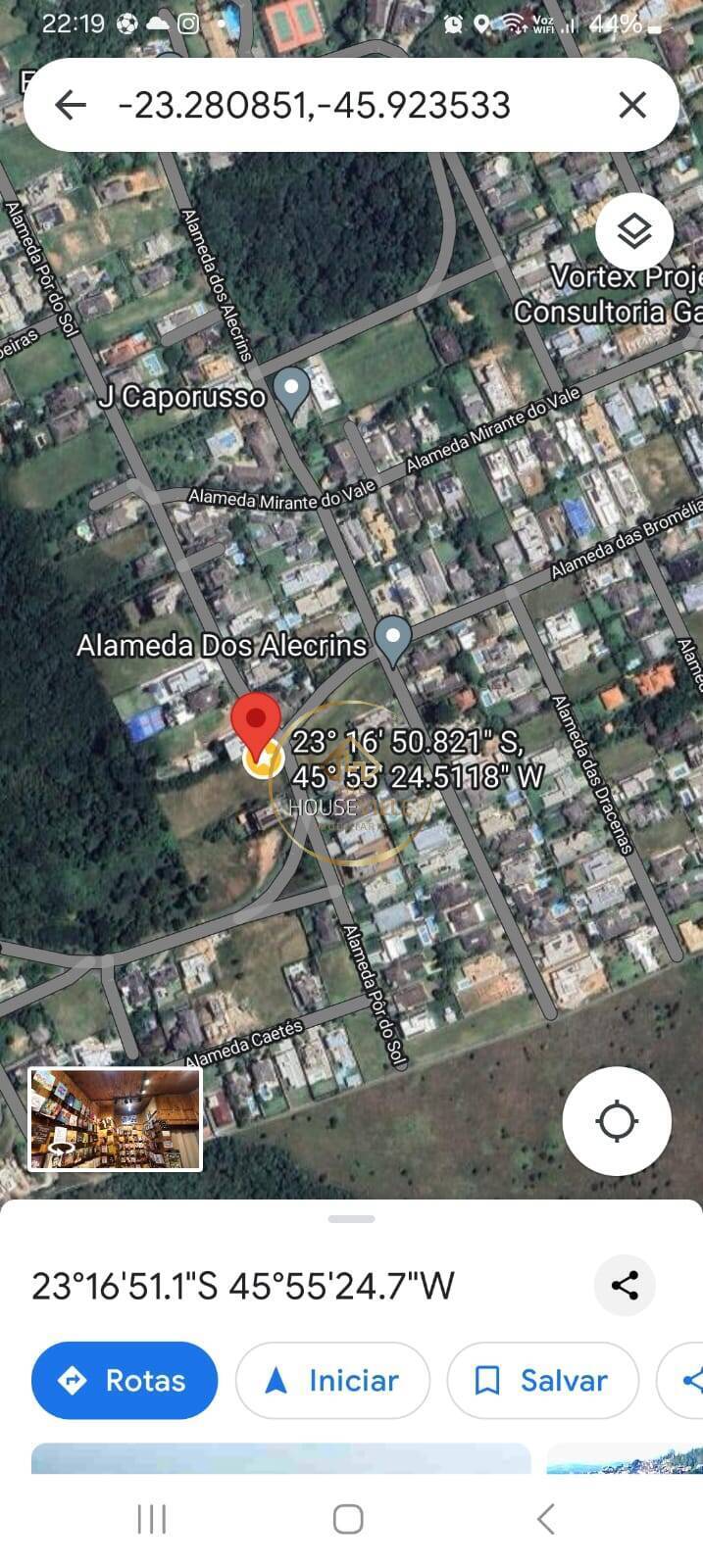Go to home screen via system button
The width and height of the screenshot is (703, 1568).
click(x=348, y=1519)
